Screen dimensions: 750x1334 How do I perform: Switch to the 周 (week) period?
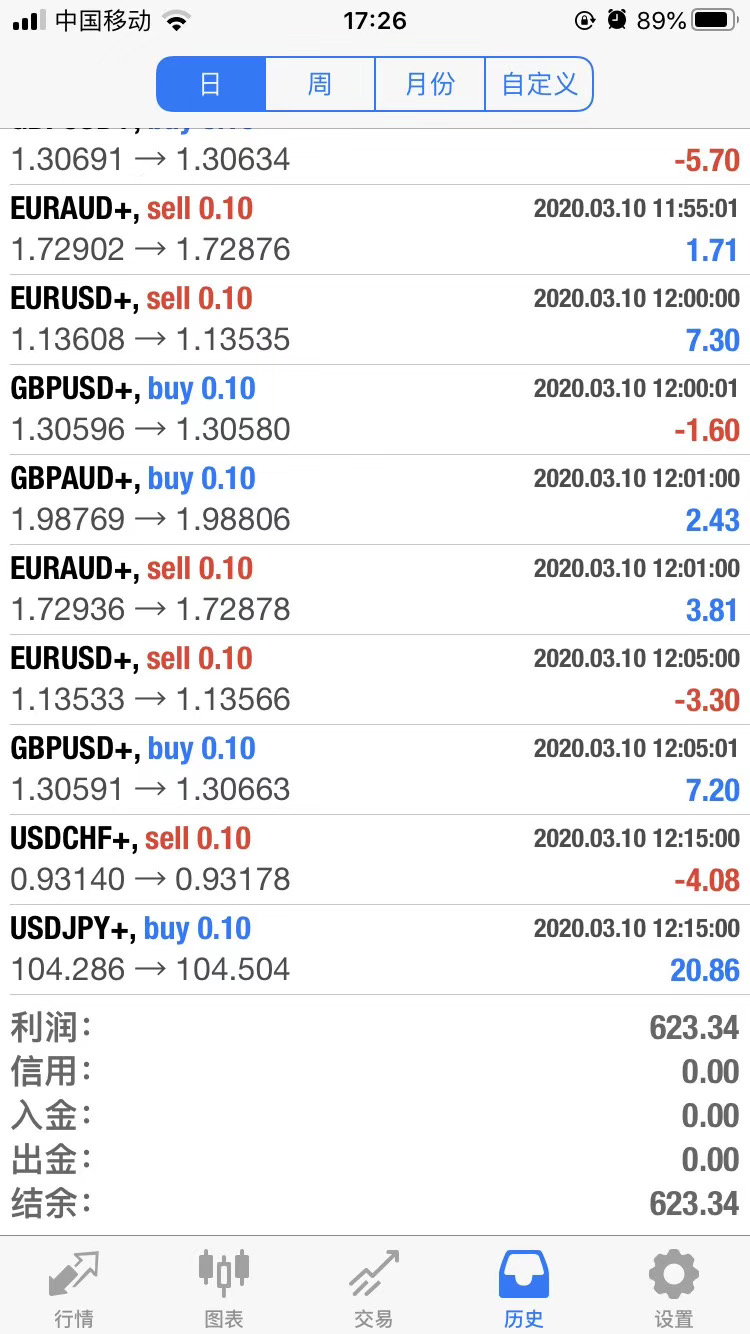pyautogui.click(x=320, y=84)
